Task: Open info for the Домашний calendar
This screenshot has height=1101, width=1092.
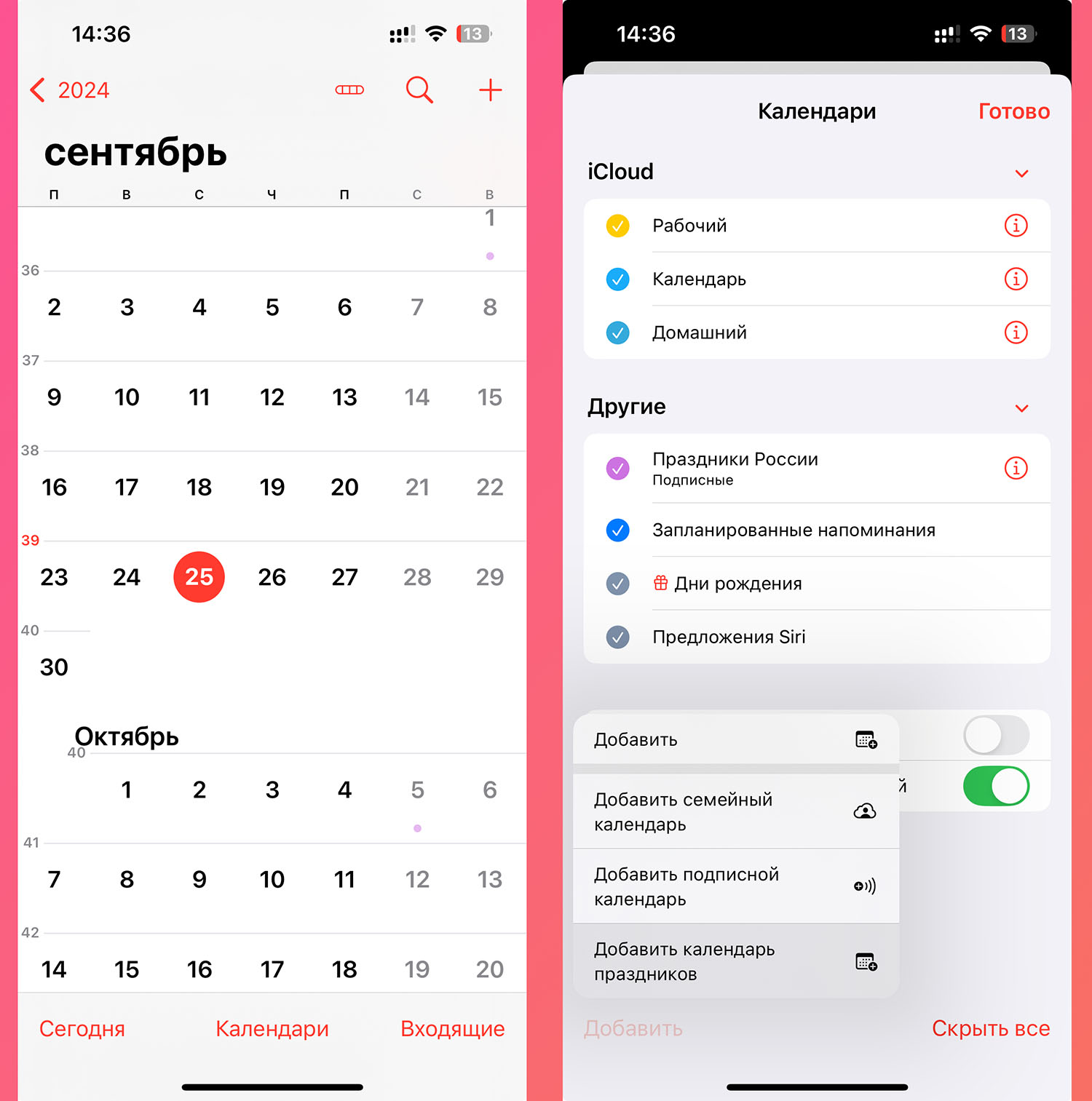Action: click(x=1016, y=333)
